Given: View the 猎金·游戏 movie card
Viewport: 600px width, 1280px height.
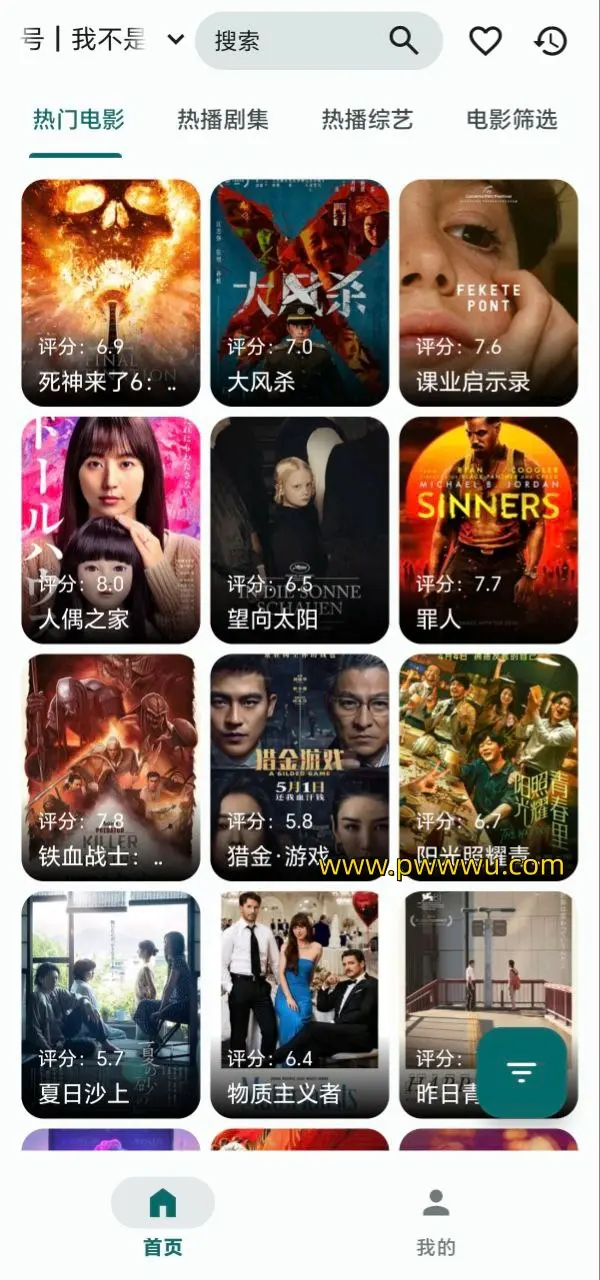Looking at the screenshot, I should (299, 766).
